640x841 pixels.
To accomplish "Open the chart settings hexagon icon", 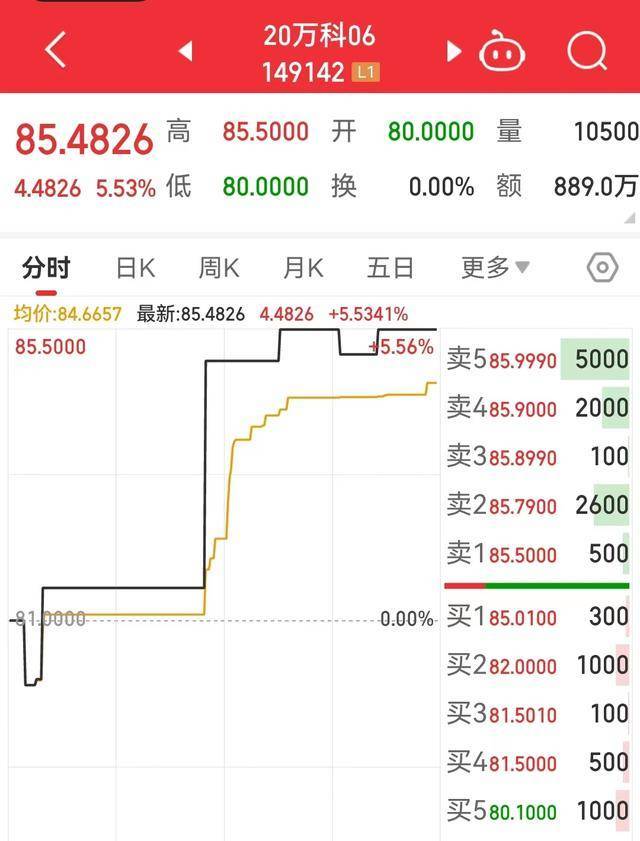I will [602, 268].
